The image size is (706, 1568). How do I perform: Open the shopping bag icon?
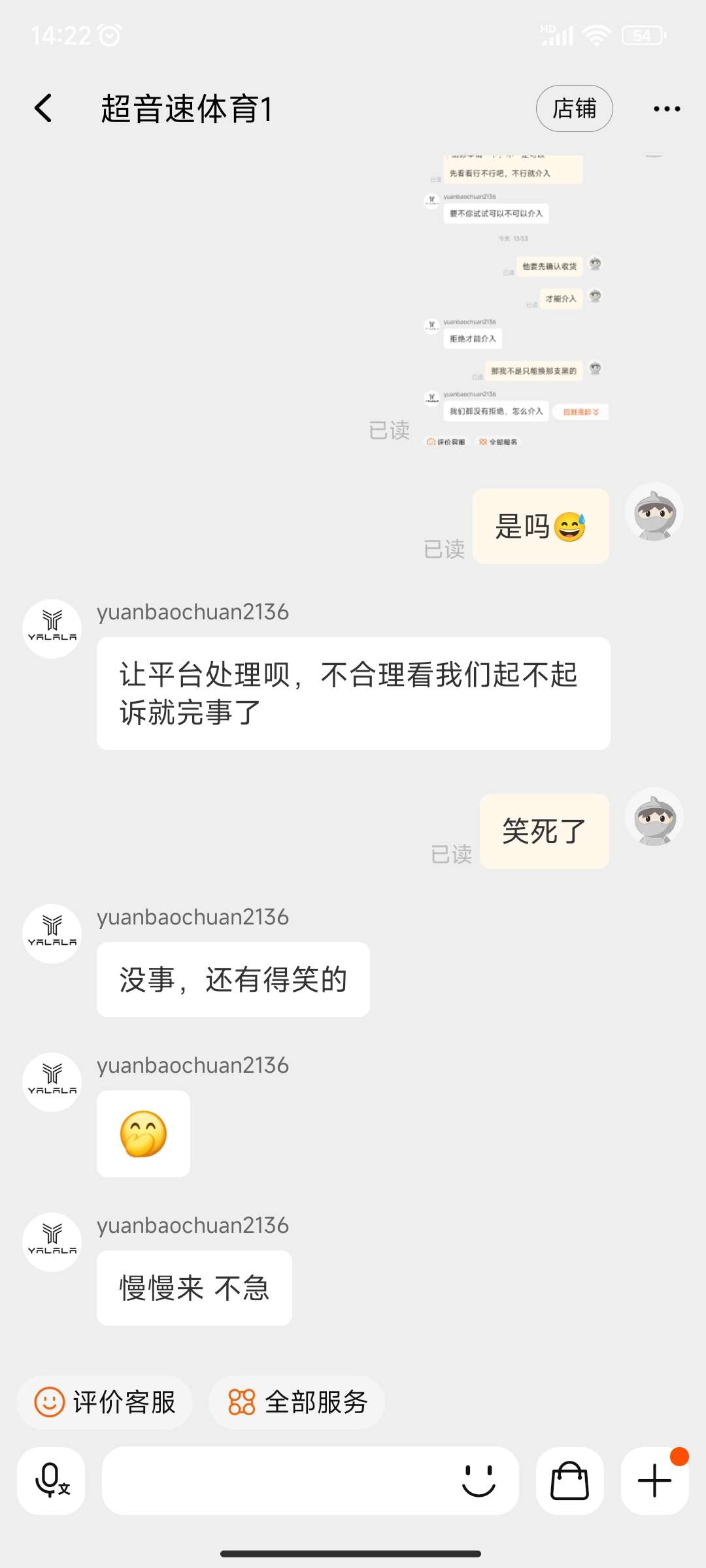pos(569,1480)
